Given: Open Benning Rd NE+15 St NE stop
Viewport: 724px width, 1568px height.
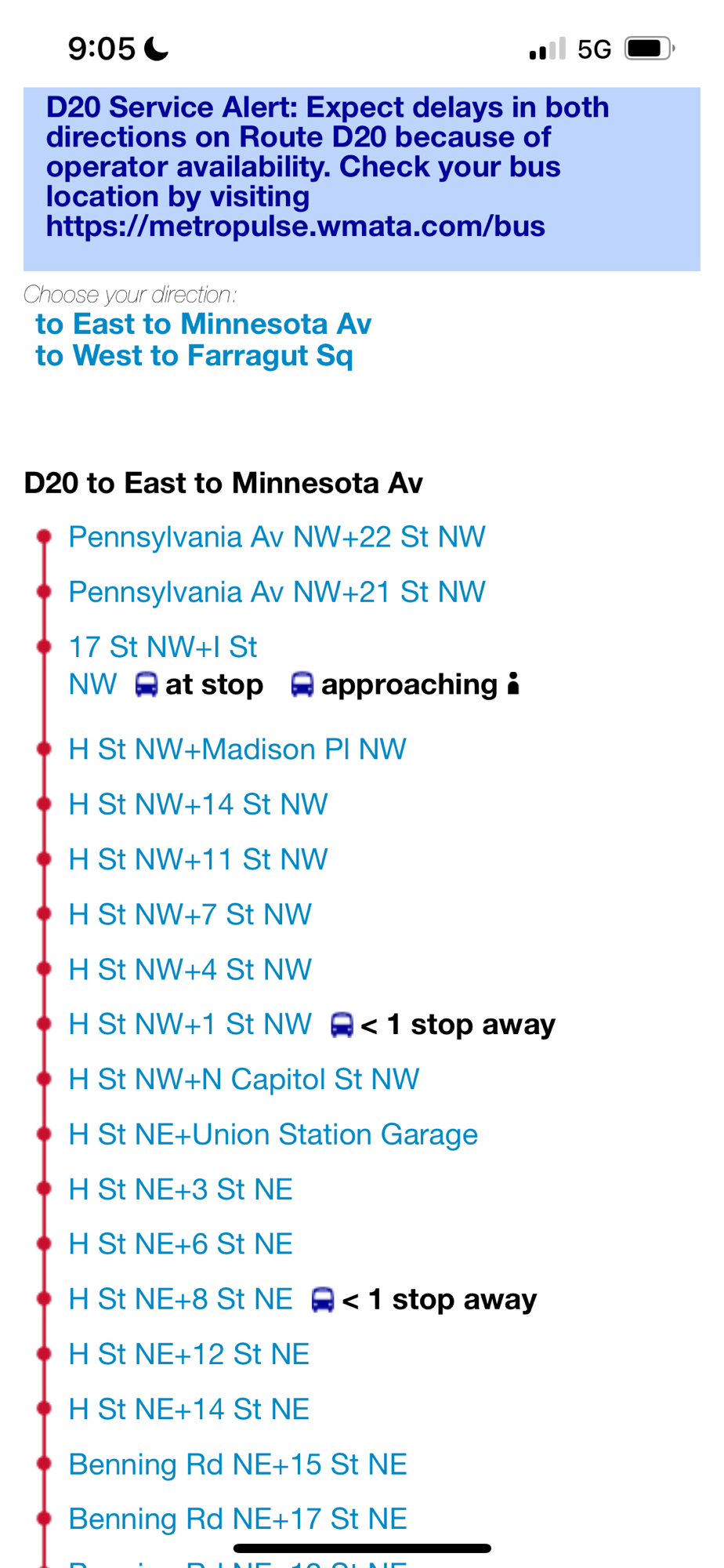Looking at the screenshot, I should (x=237, y=1465).
